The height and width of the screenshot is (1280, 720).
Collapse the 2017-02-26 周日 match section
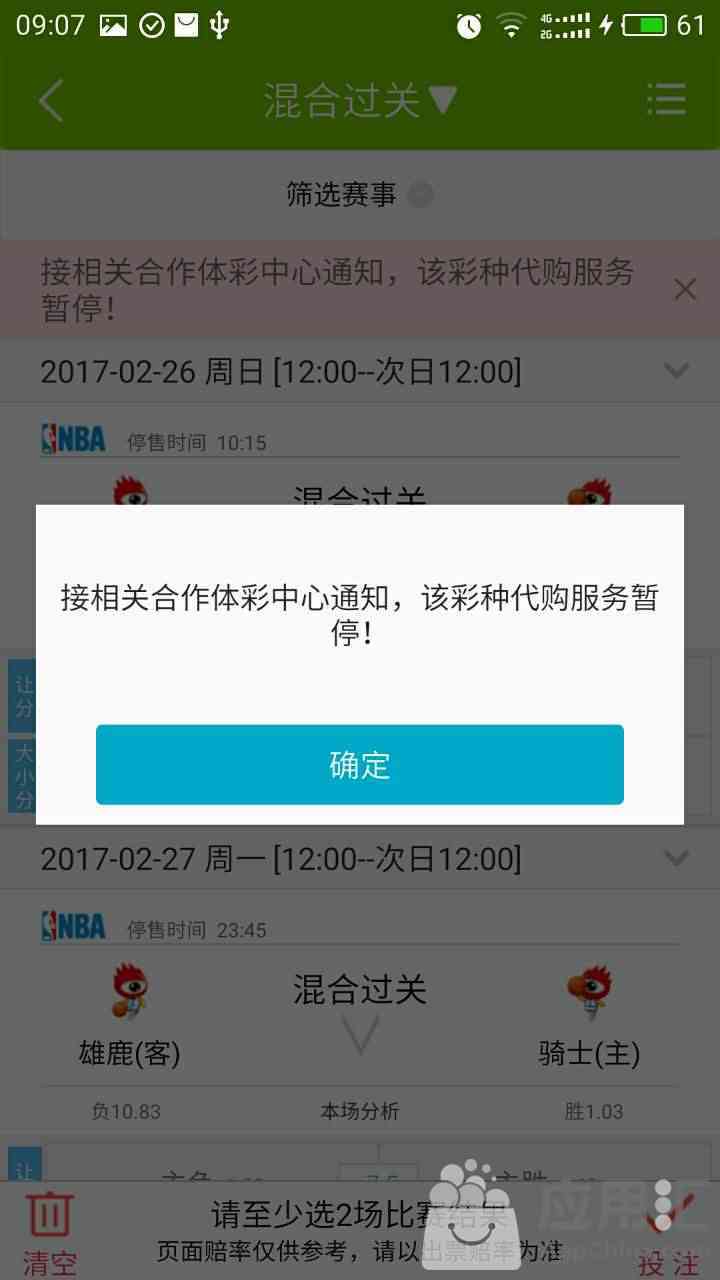tap(677, 372)
